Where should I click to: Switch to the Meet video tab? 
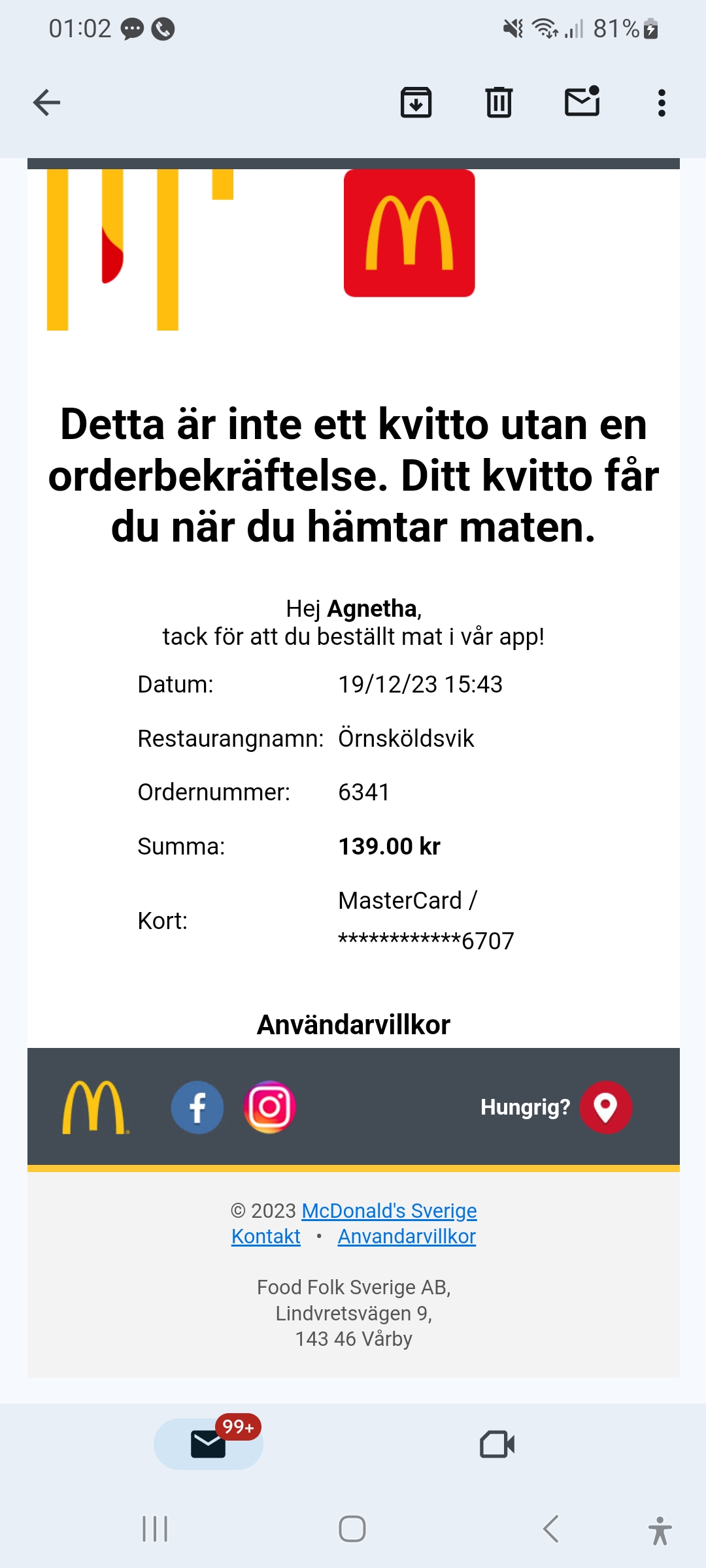pyautogui.click(x=497, y=1444)
